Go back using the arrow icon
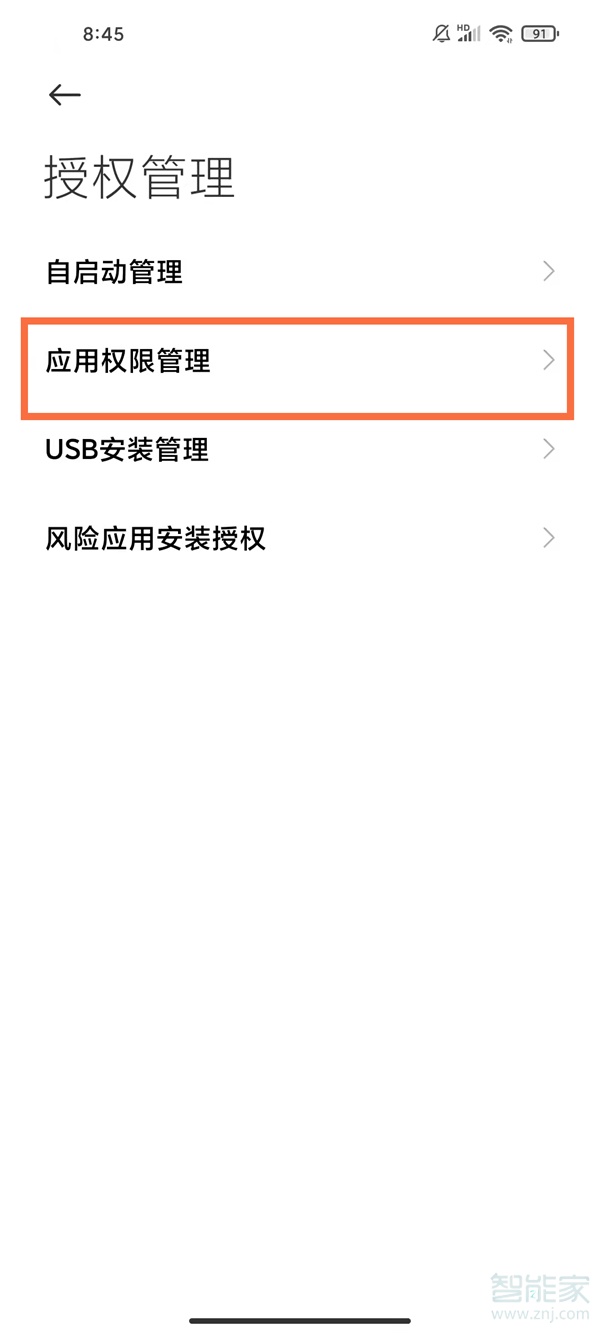 (64, 94)
